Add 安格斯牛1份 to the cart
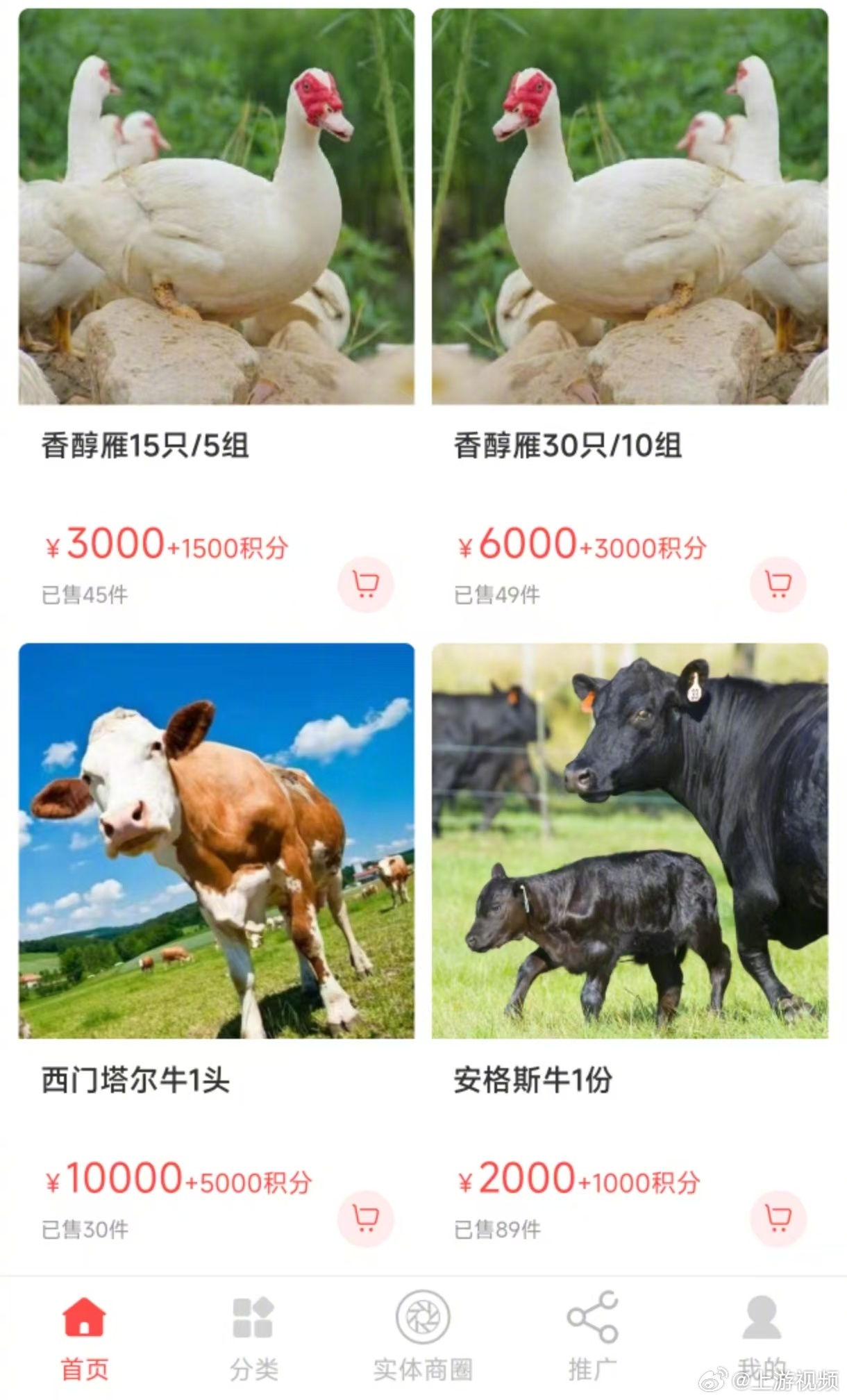 (778, 1219)
